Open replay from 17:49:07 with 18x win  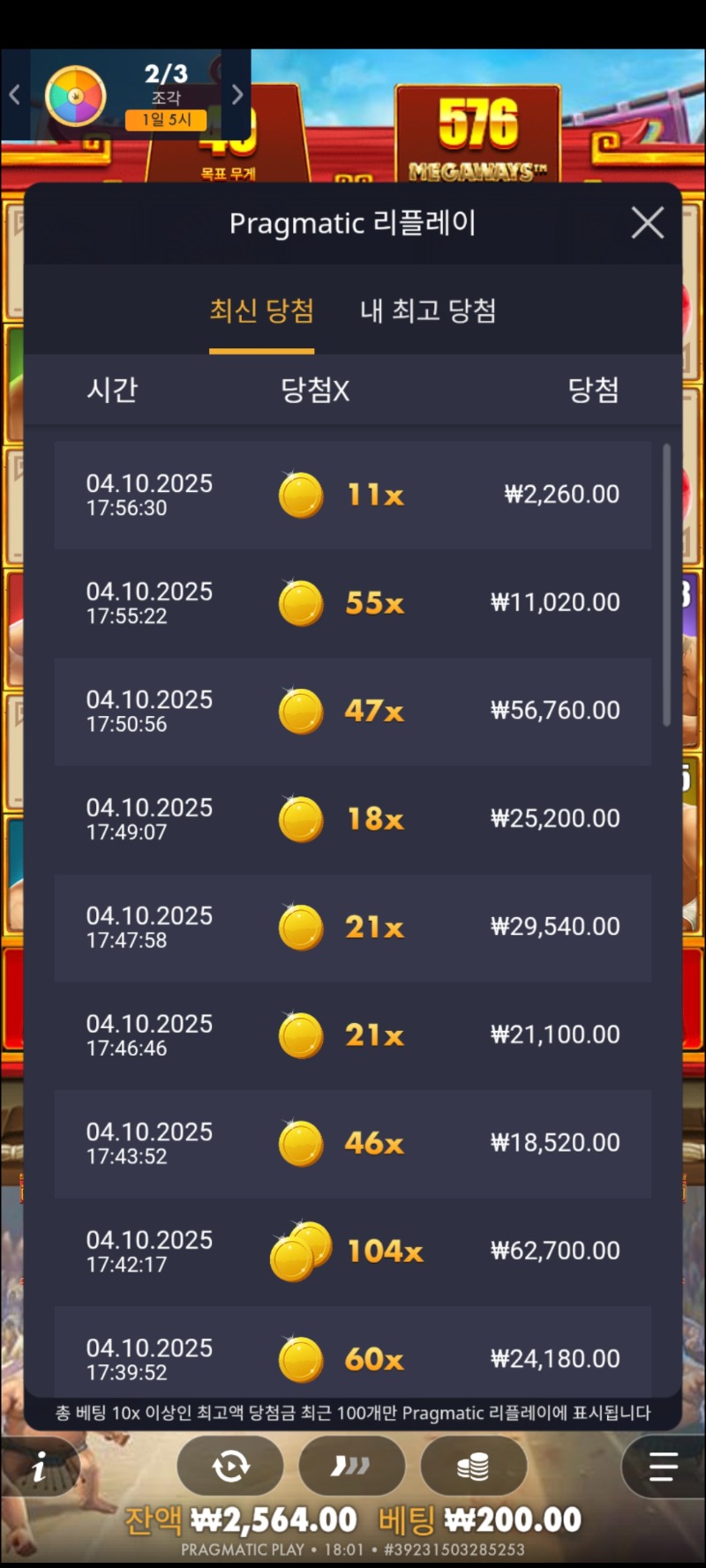point(353,819)
